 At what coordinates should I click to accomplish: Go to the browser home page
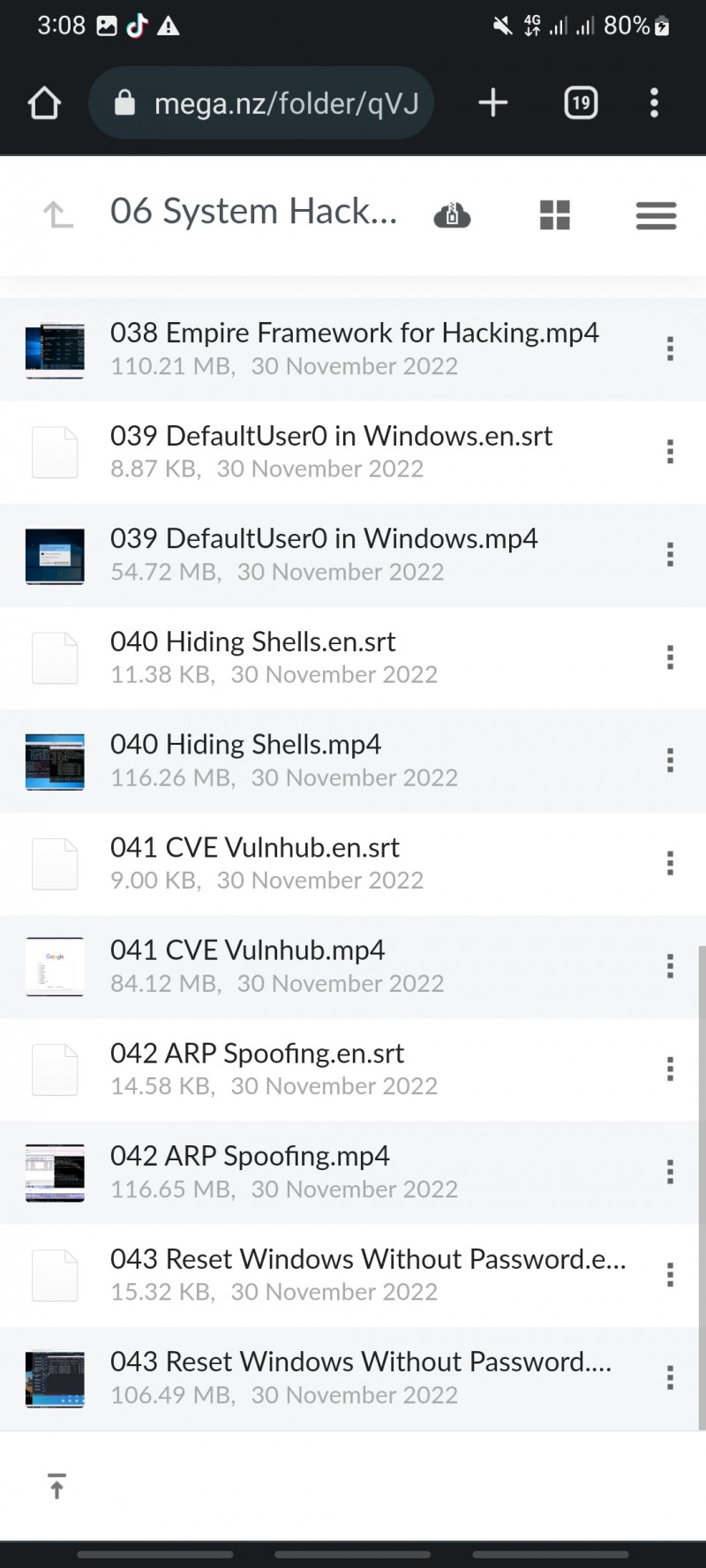coord(44,103)
